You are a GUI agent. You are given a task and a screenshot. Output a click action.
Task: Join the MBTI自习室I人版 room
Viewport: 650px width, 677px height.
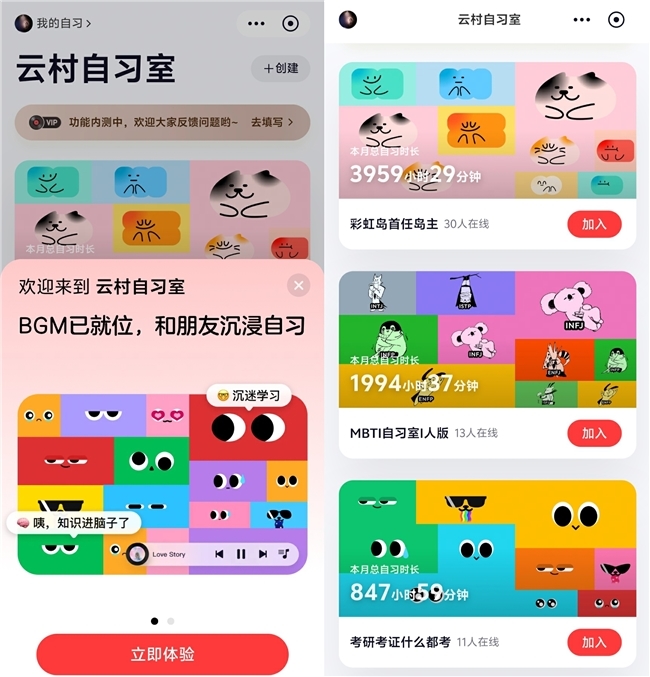click(x=594, y=433)
